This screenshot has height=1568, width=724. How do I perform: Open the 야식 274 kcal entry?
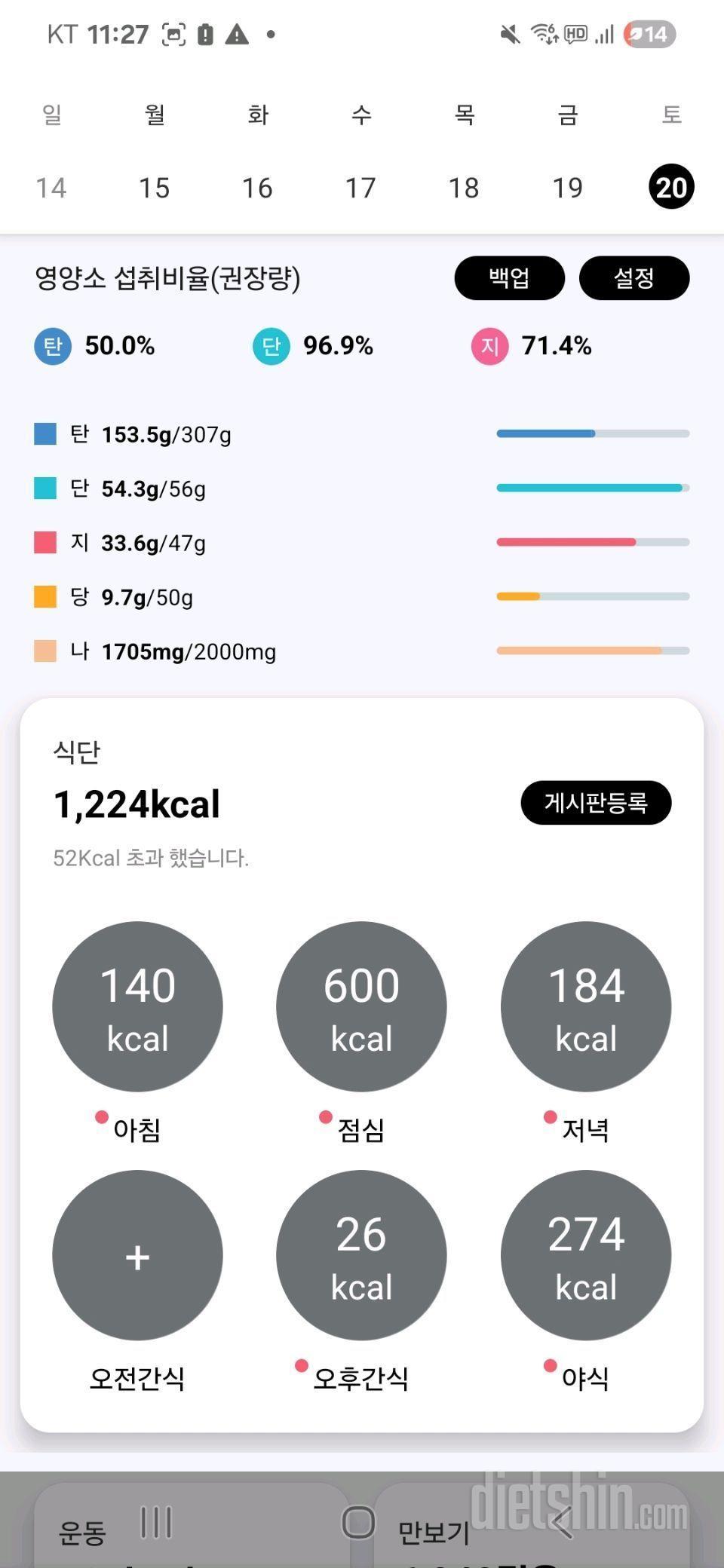click(586, 1255)
